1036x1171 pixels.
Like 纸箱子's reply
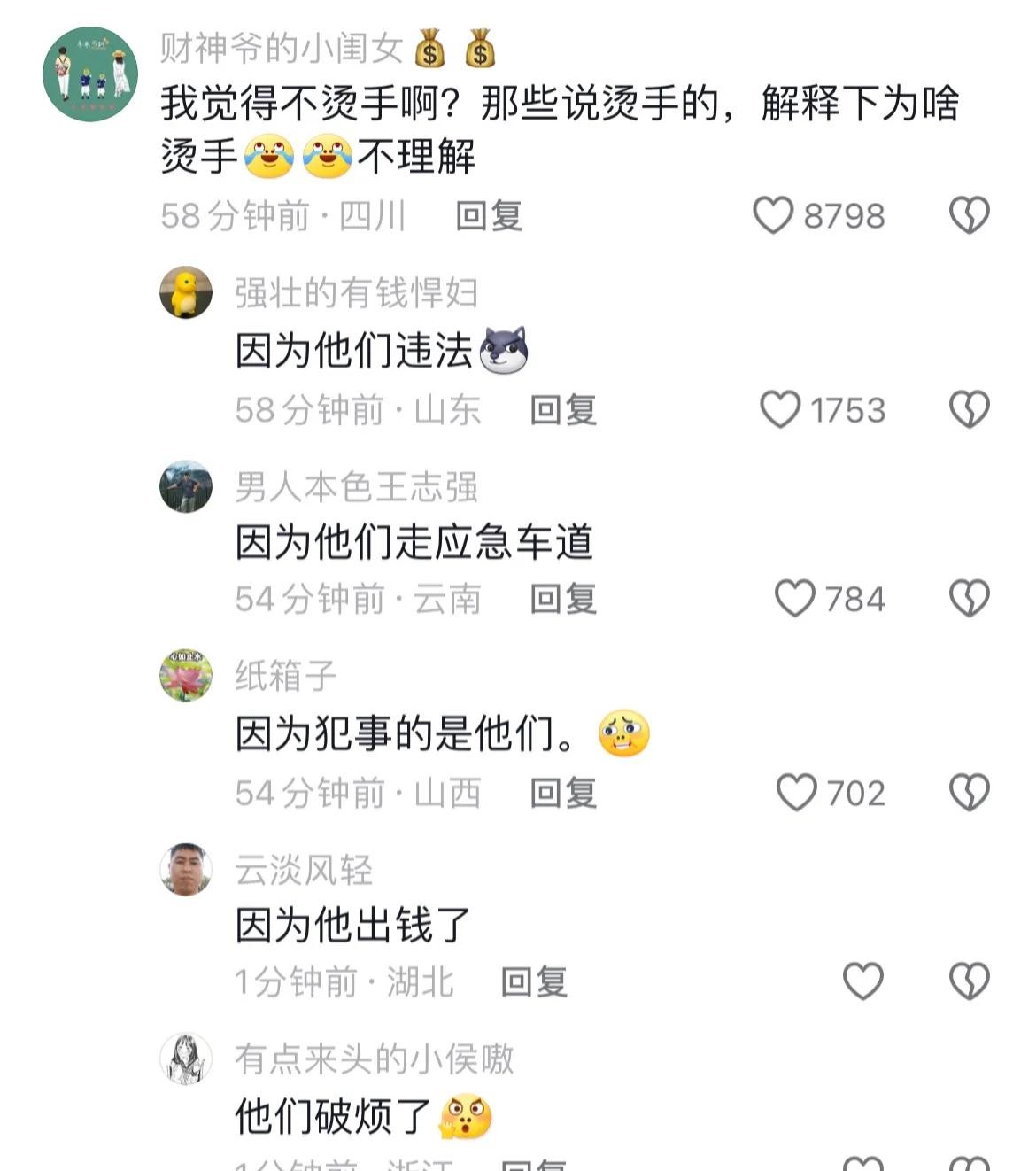point(796,793)
